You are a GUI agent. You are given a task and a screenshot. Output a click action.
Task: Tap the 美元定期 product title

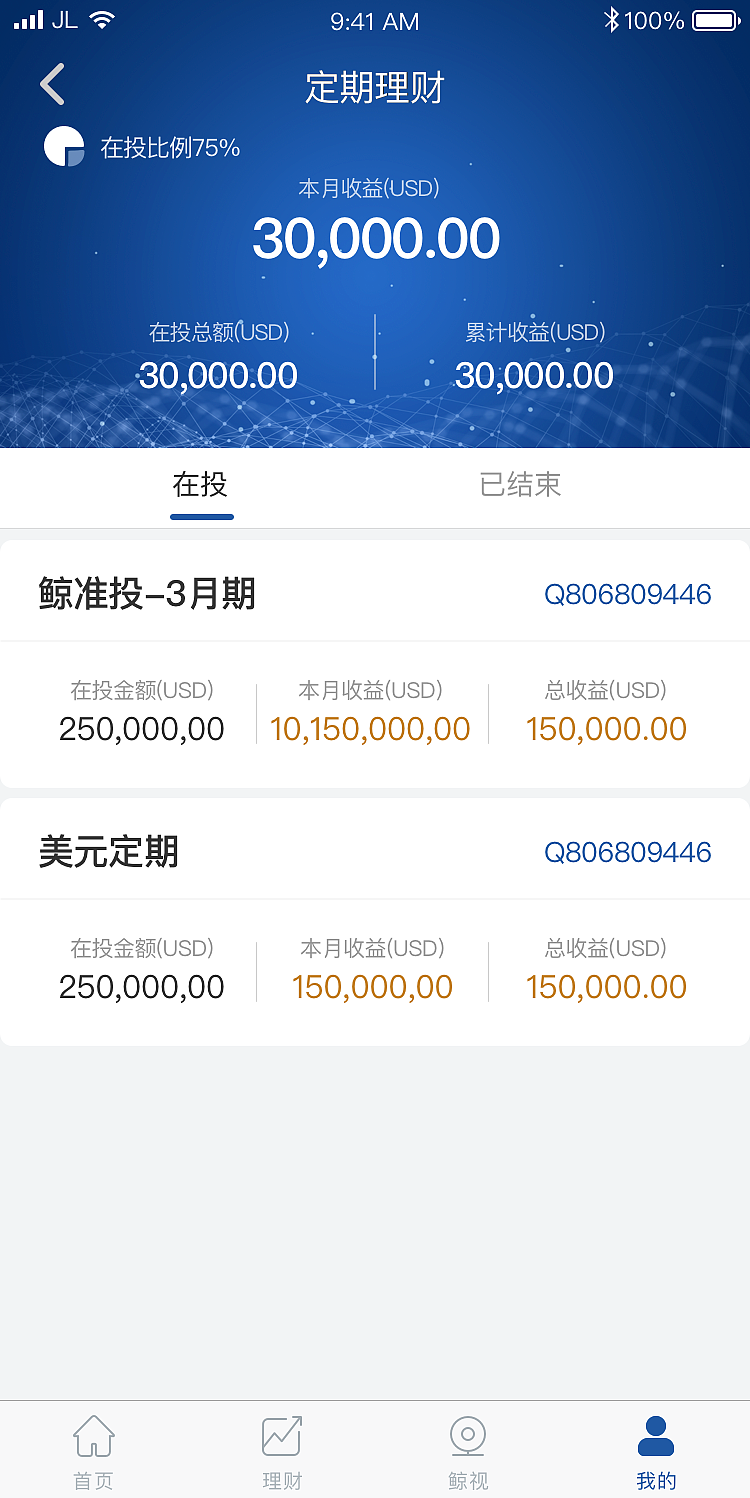tap(110, 850)
